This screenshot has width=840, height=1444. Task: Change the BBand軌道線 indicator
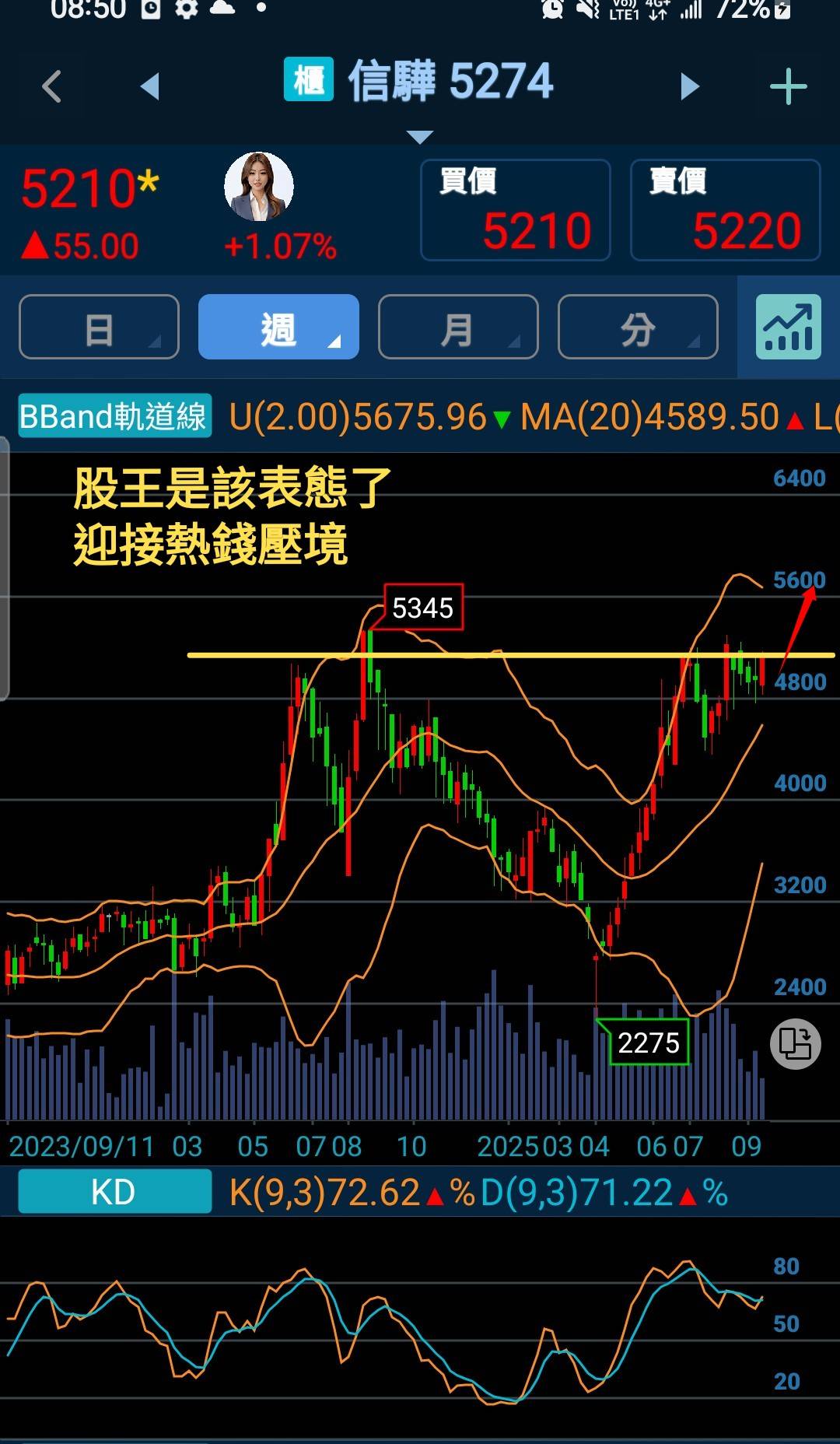tap(114, 416)
